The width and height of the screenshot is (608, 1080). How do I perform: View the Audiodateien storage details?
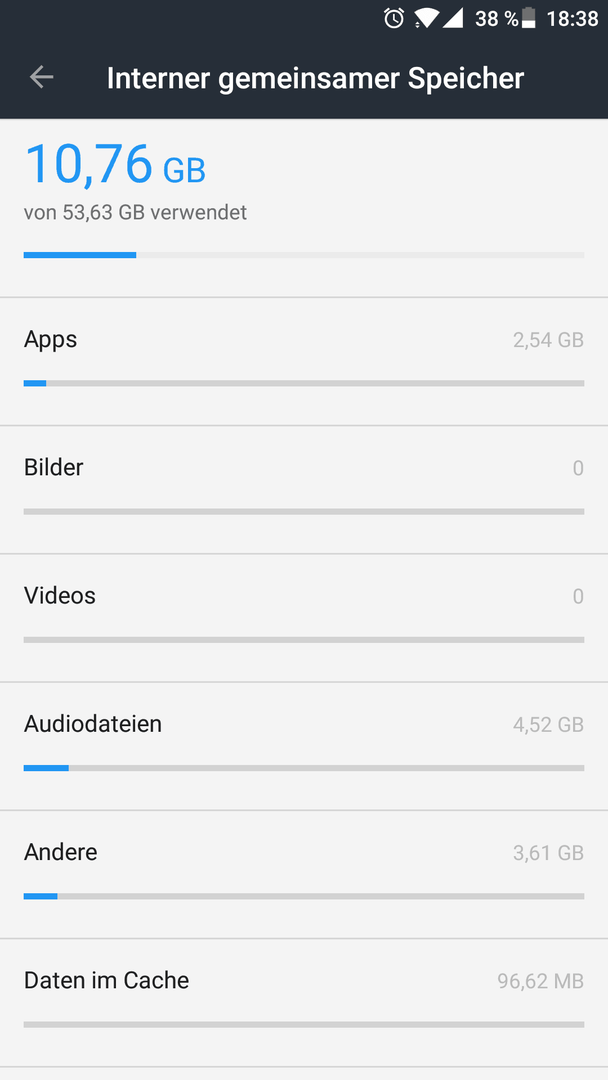(304, 747)
